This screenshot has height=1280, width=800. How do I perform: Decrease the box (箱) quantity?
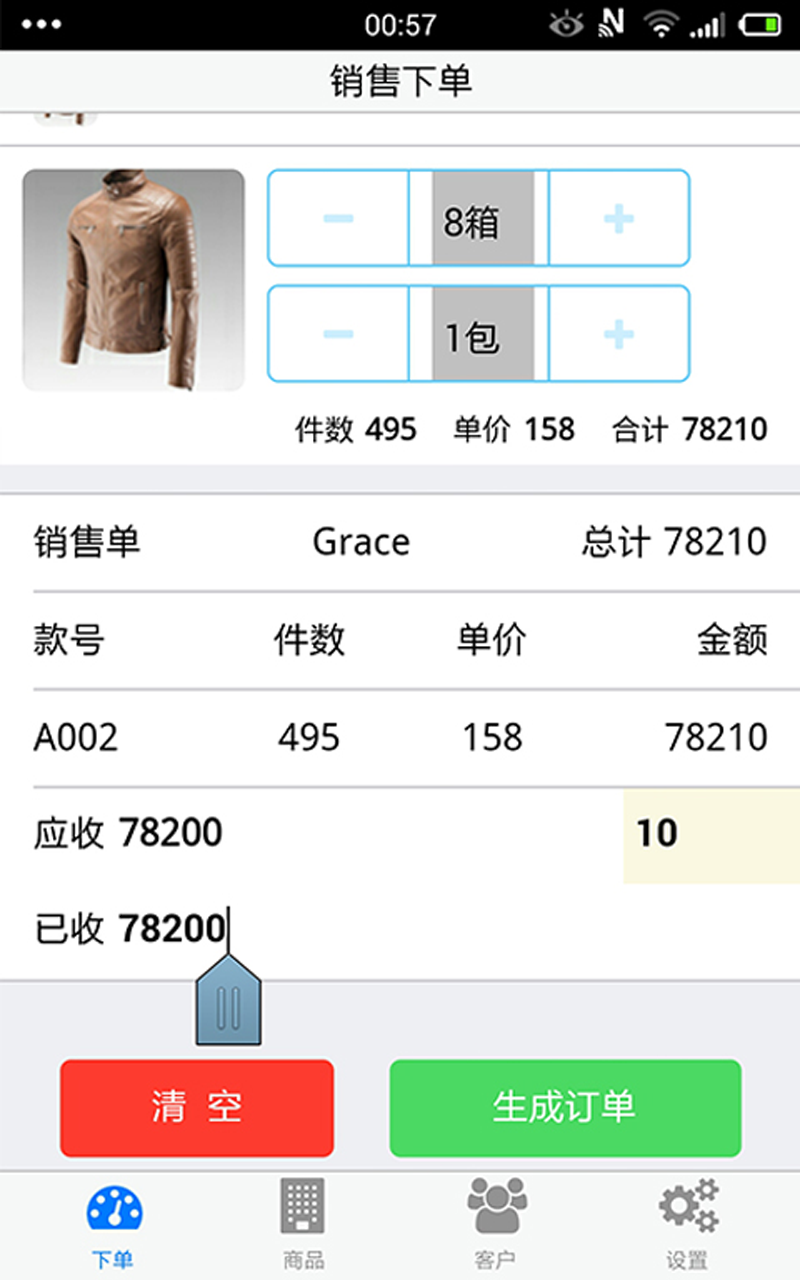tap(338, 218)
